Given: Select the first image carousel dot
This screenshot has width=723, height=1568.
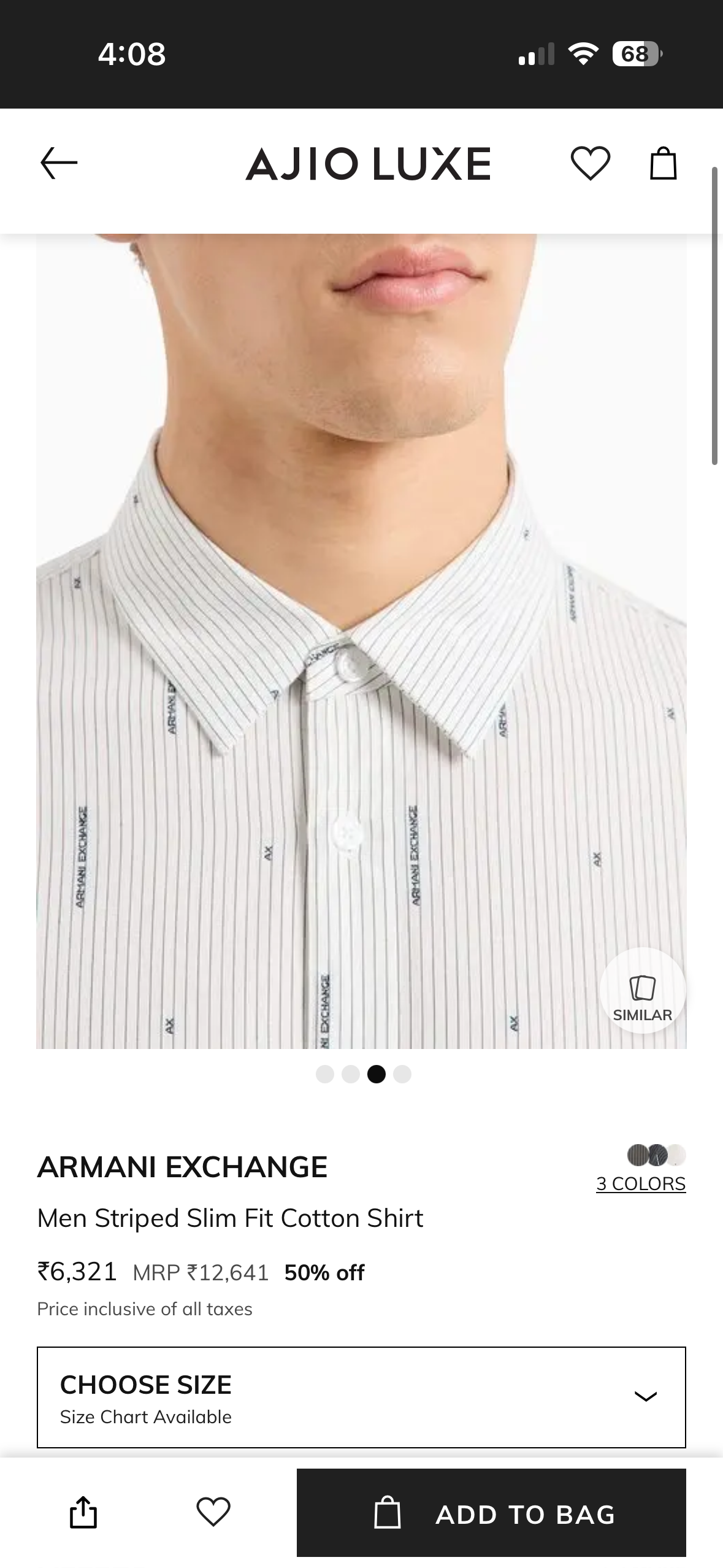Looking at the screenshot, I should coord(323,1074).
